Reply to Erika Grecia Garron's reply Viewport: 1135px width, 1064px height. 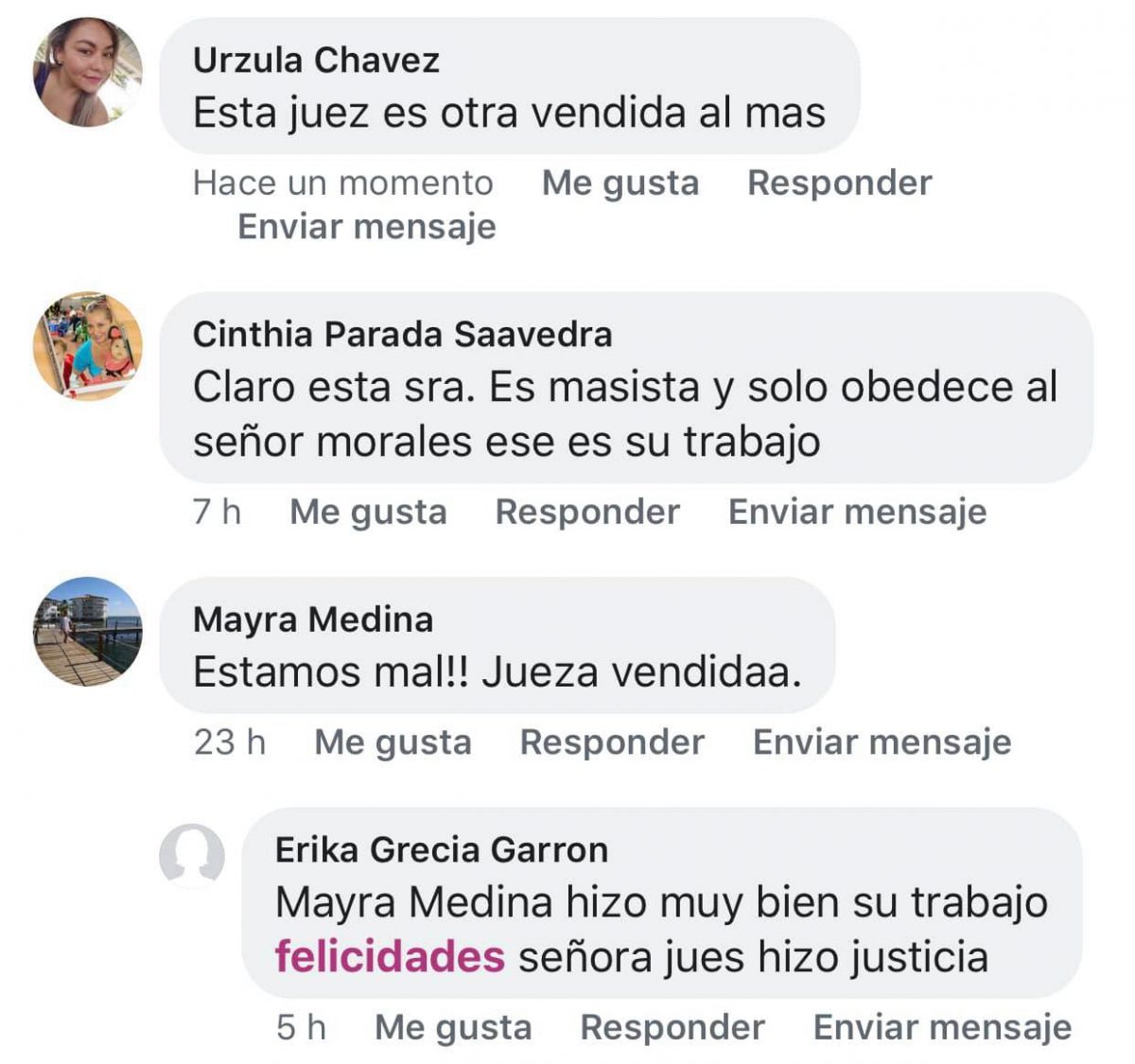(x=672, y=1028)
